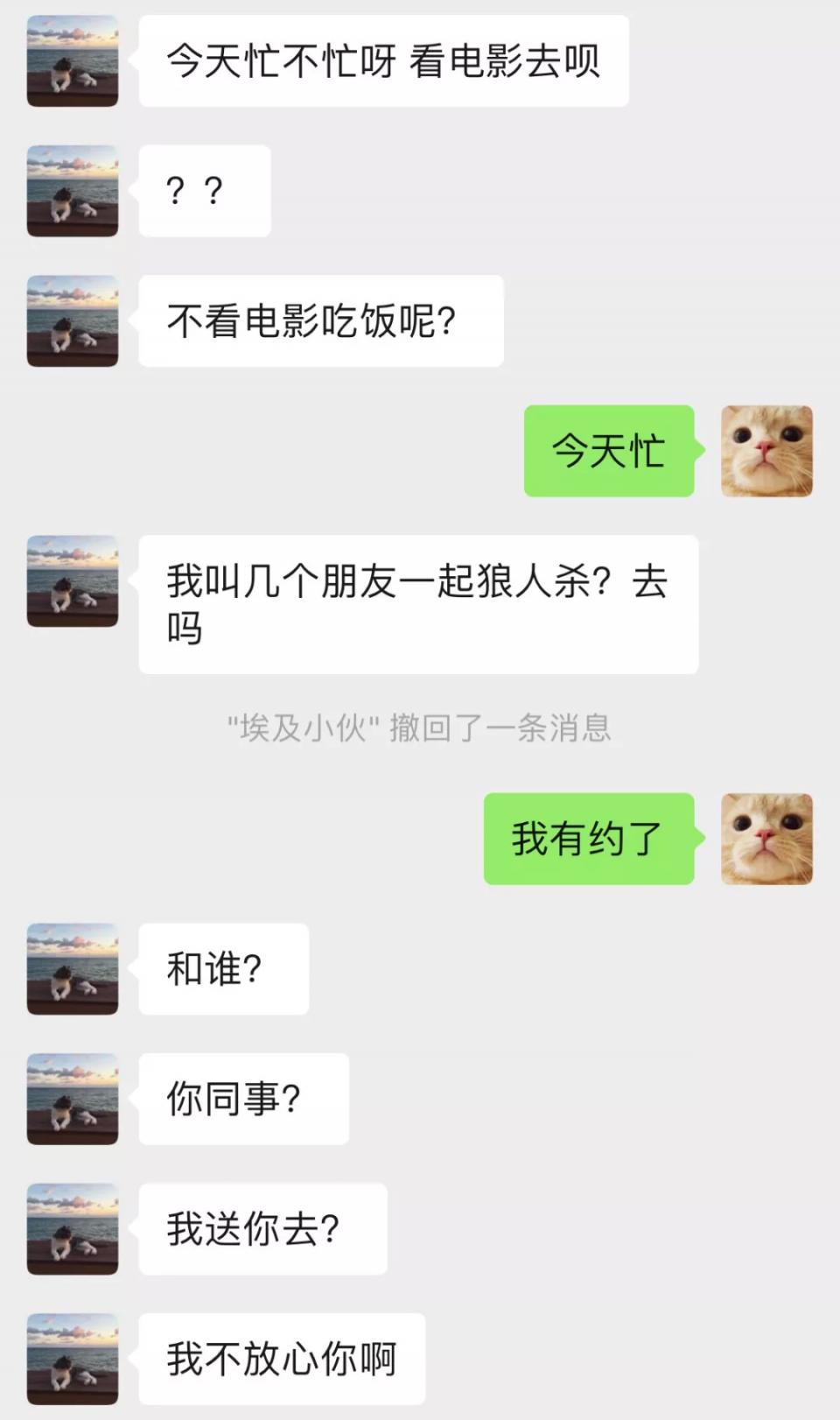View profile from avatar beside "我不放心你啊"

point(73,1359)
